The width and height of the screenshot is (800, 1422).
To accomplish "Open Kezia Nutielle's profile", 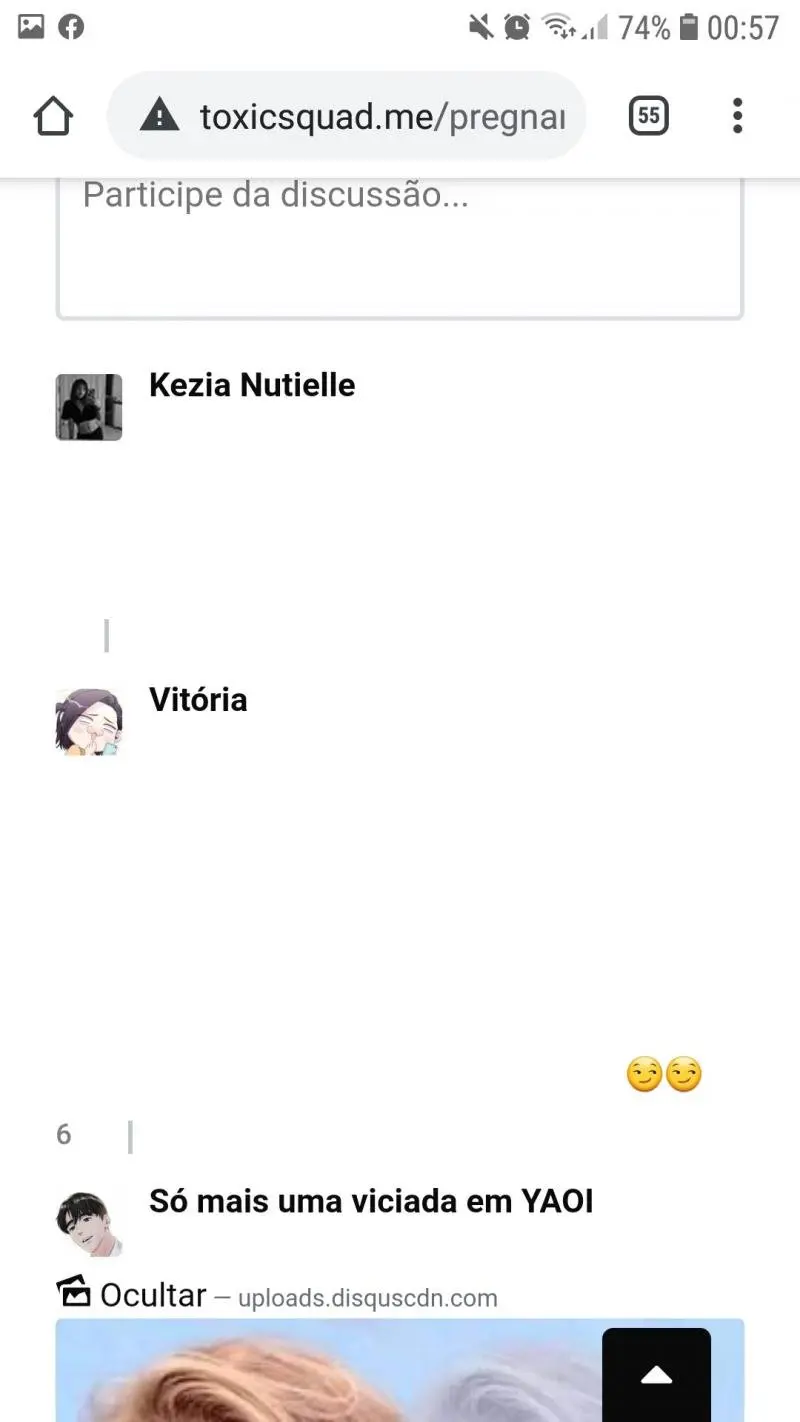I will (x=252, y=385).
